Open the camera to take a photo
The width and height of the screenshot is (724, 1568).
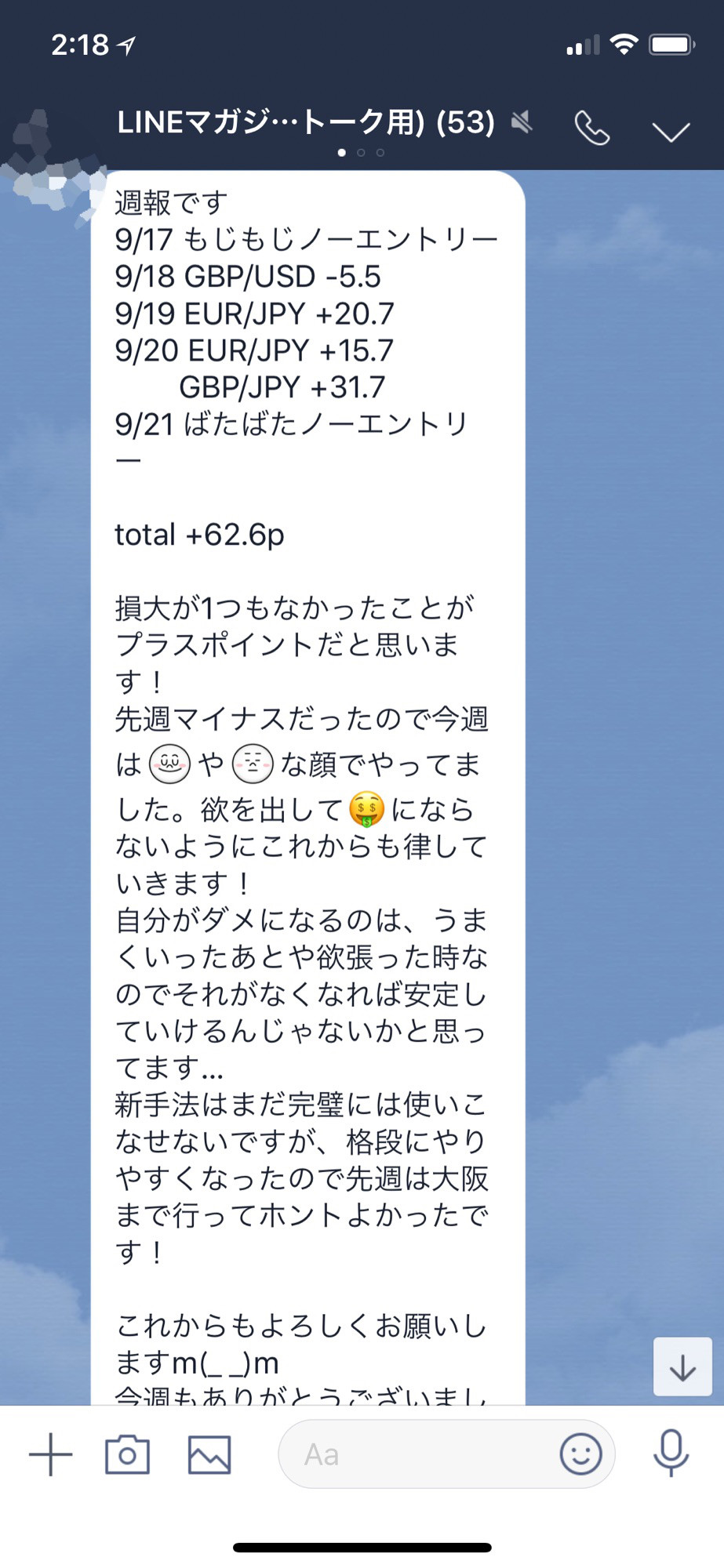tap(127, 1455)
